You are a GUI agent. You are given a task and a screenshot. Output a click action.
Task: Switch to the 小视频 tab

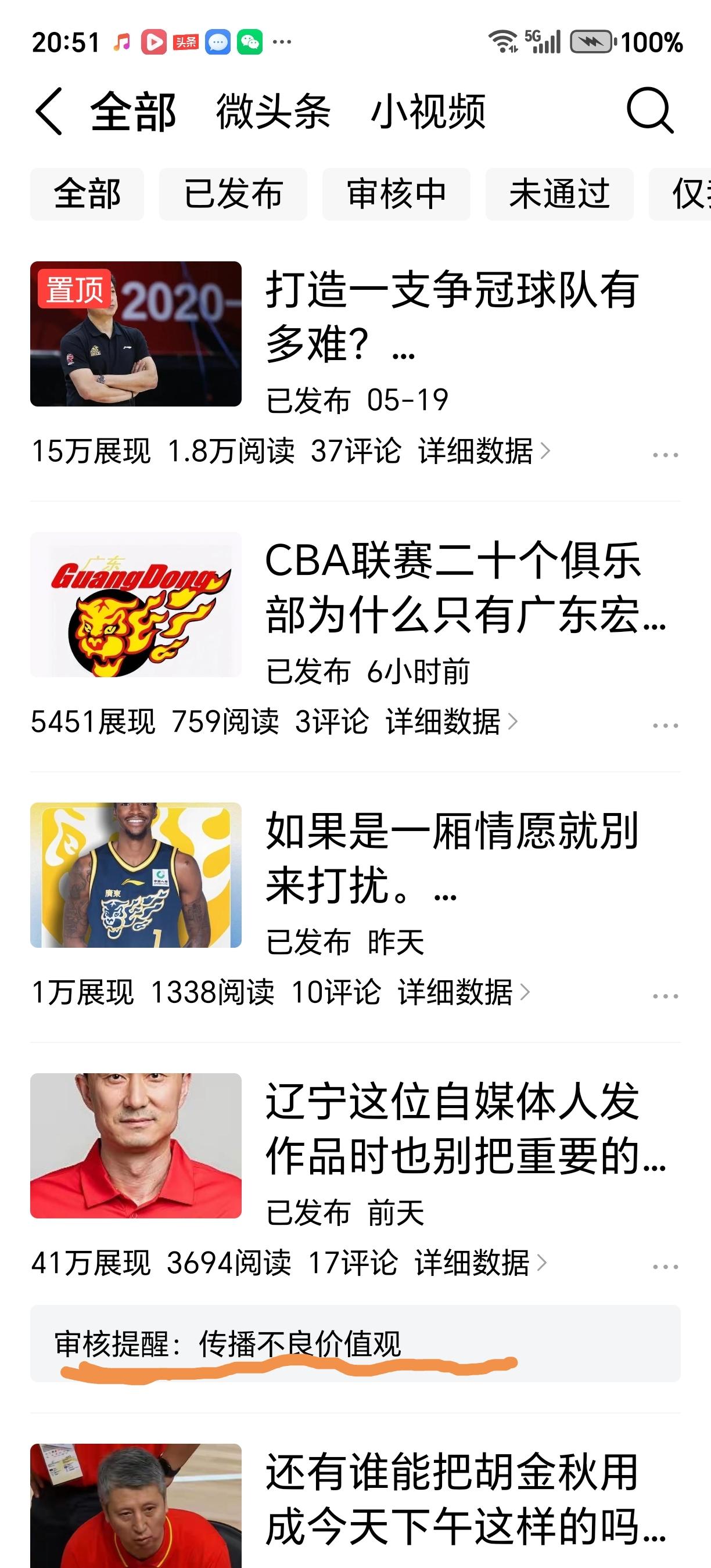(x=429, y=112)
